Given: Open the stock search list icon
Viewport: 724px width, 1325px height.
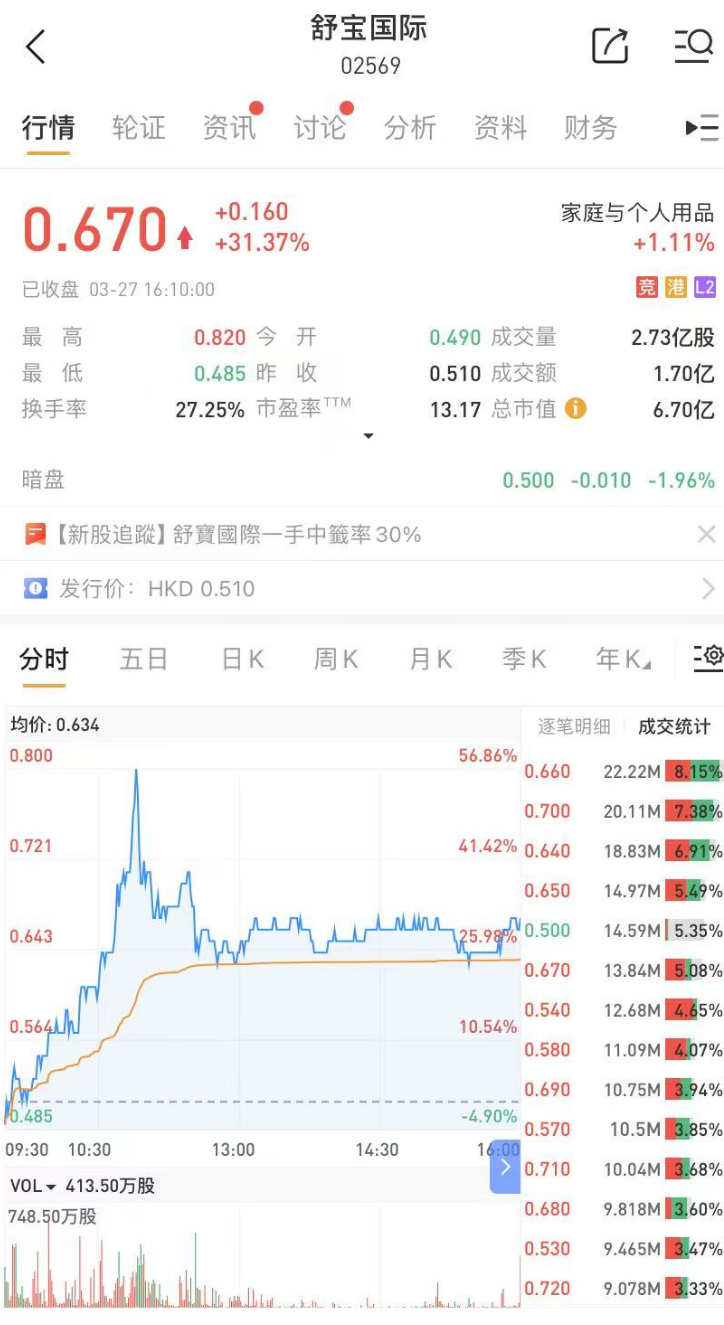Looking at the screenshot, I should 692,46.
